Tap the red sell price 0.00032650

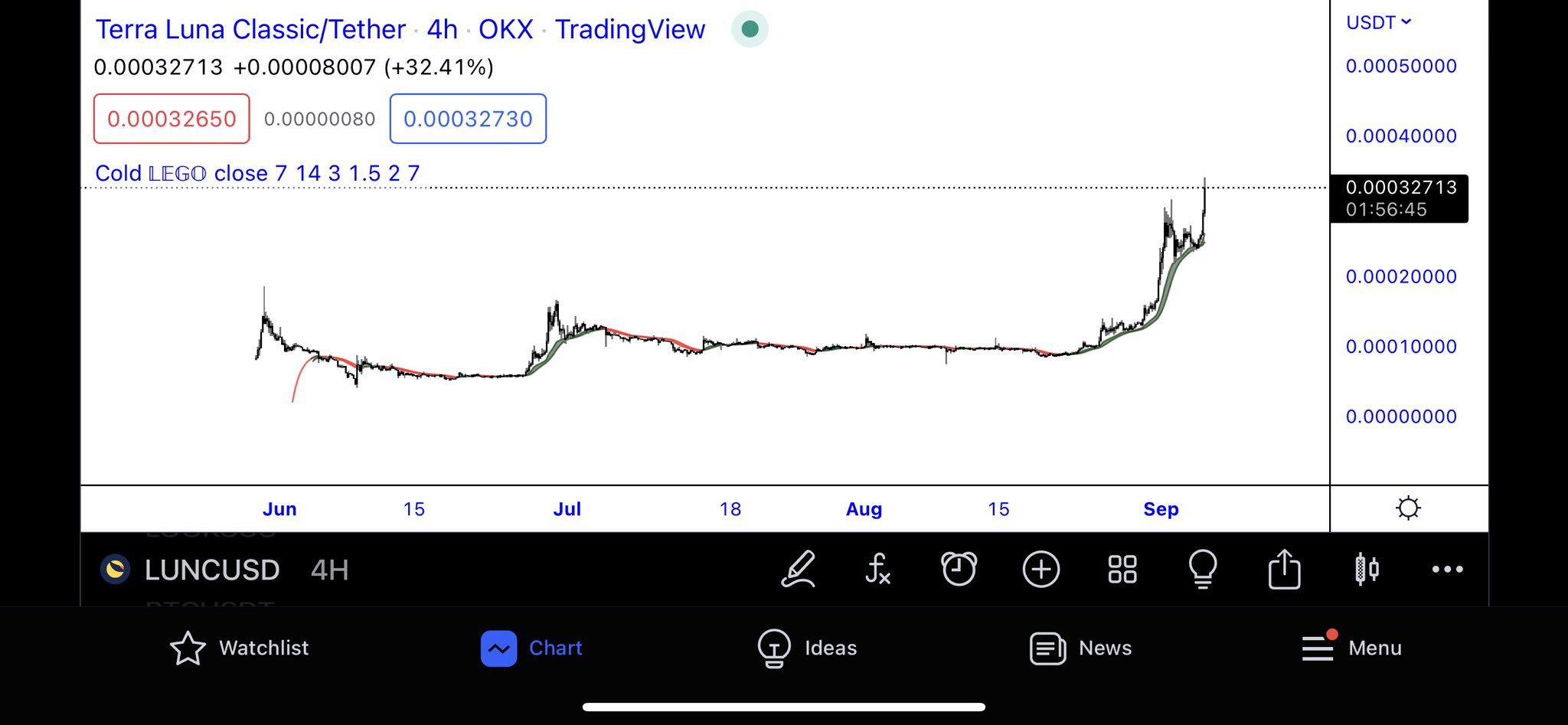[x=171, y=119]
